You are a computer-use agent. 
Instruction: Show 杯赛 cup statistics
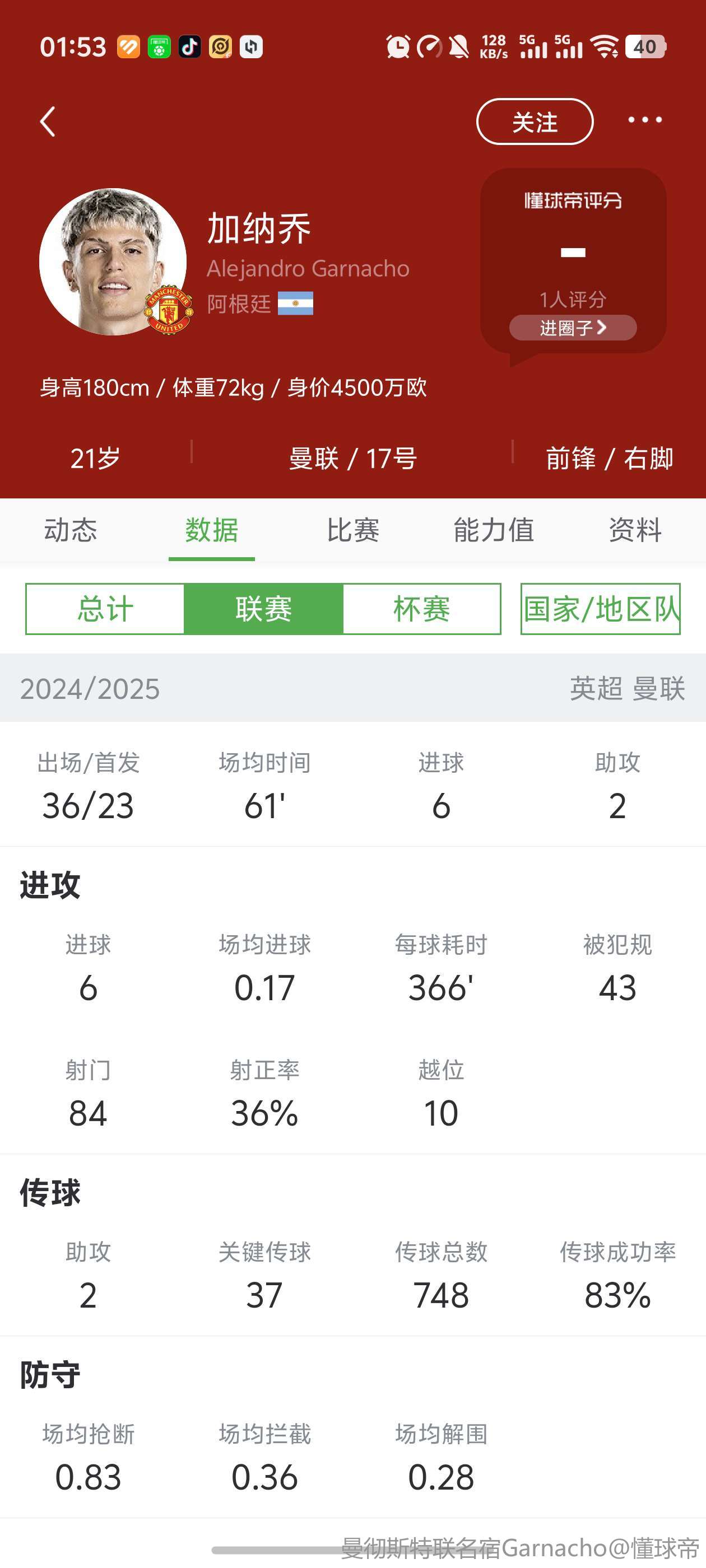(421, 609)
